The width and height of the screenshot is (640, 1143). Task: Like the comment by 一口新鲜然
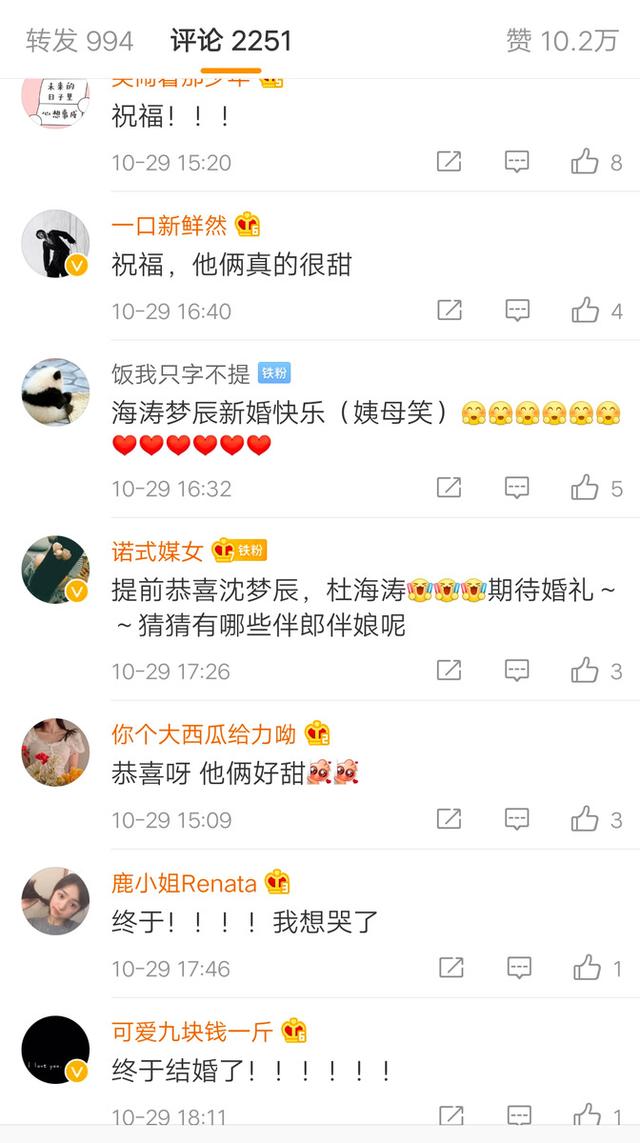585,310
